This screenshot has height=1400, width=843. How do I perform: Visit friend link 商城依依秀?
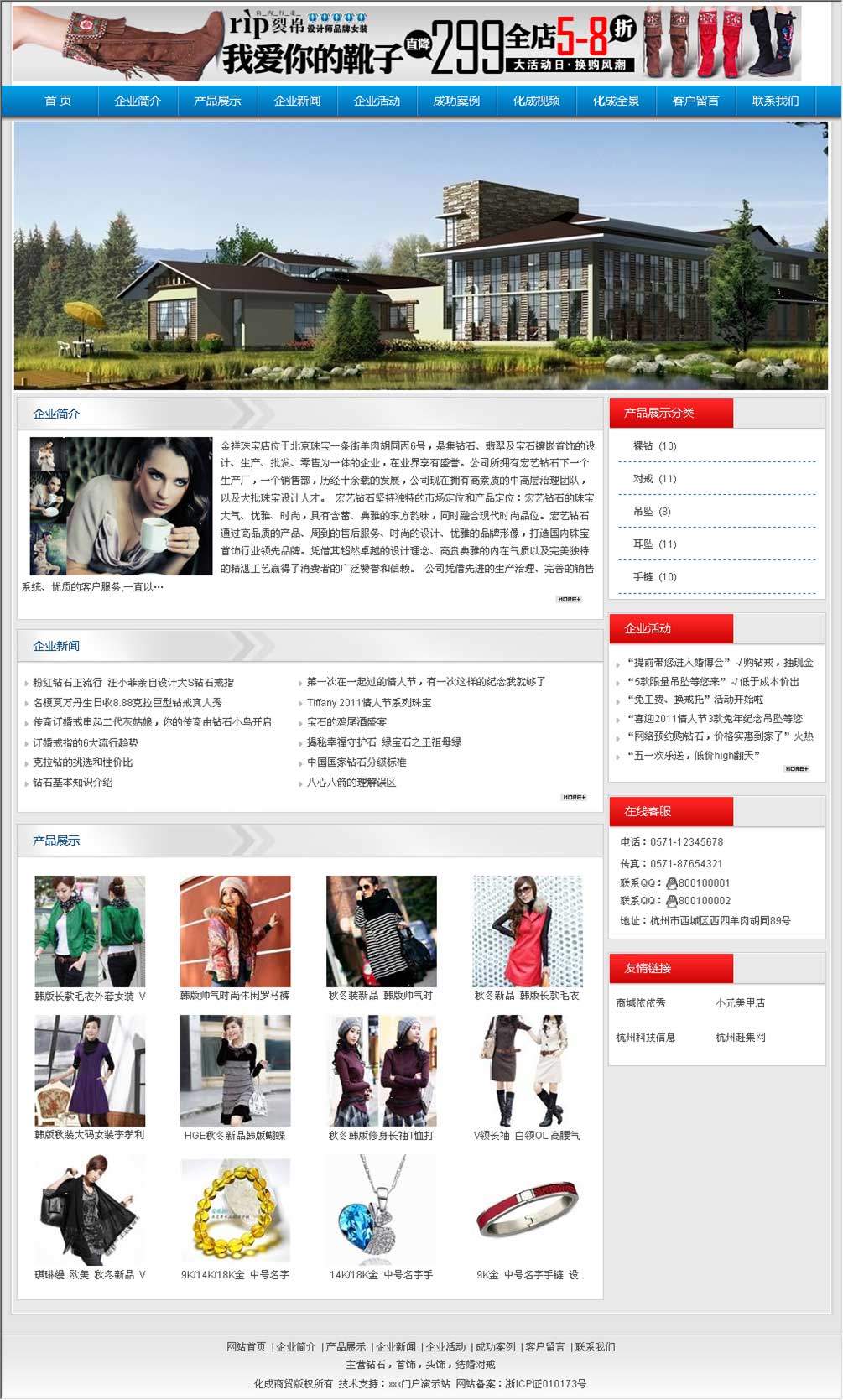[641, 1003]
